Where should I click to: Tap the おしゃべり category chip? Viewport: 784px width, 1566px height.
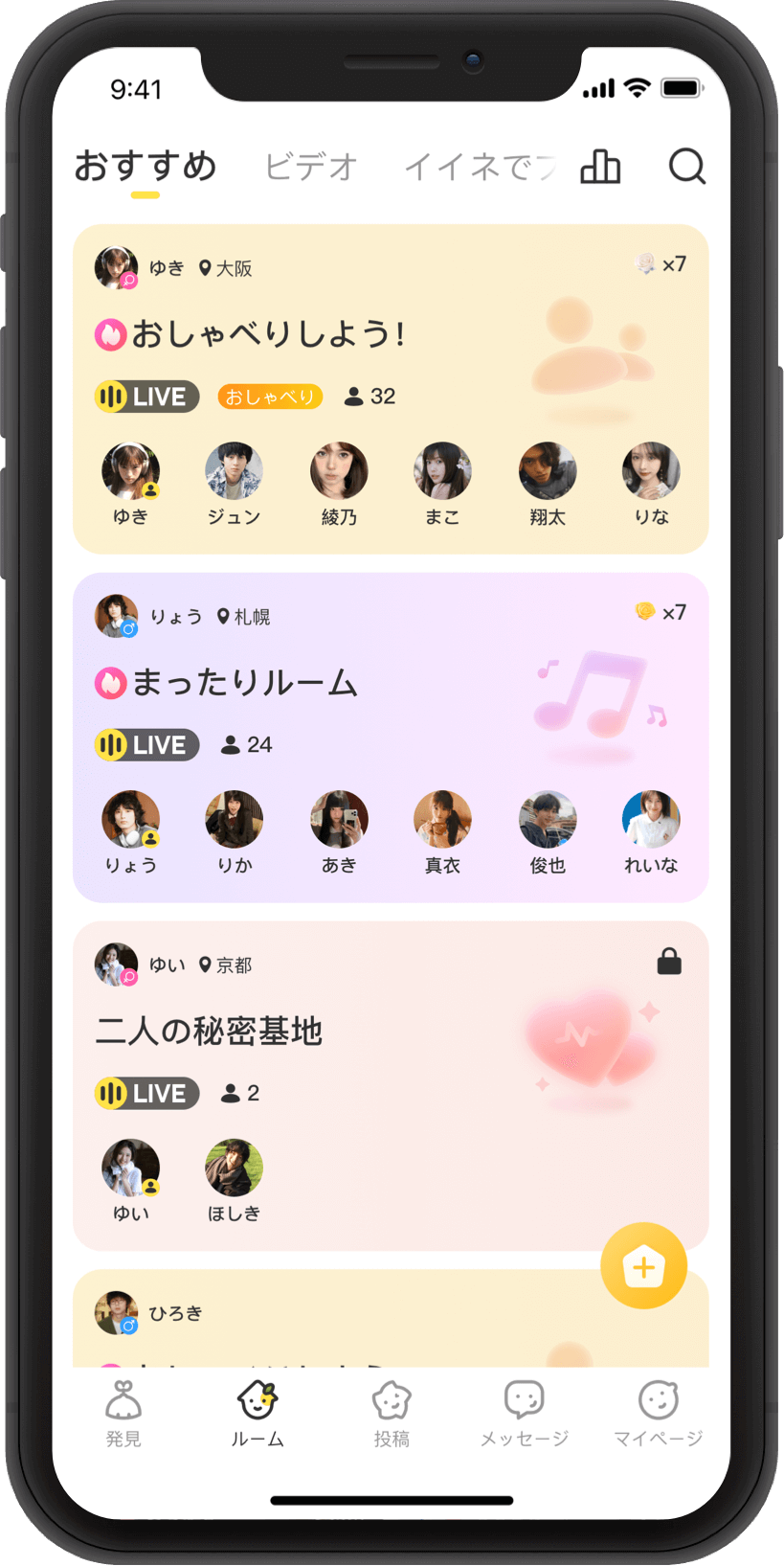(x=270, y=397)
